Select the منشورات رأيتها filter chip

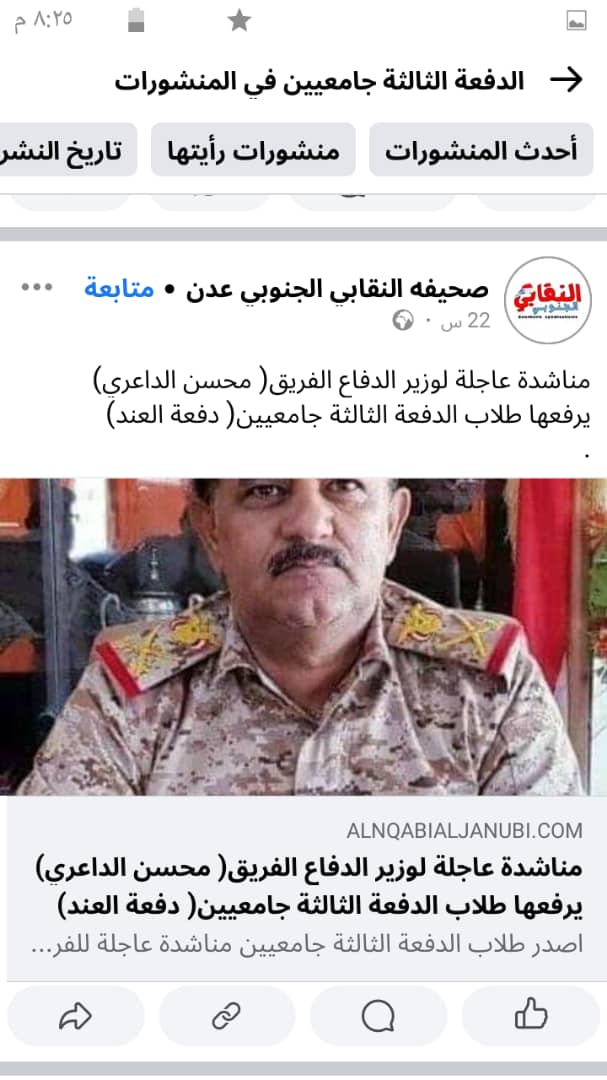coord(253,150)
